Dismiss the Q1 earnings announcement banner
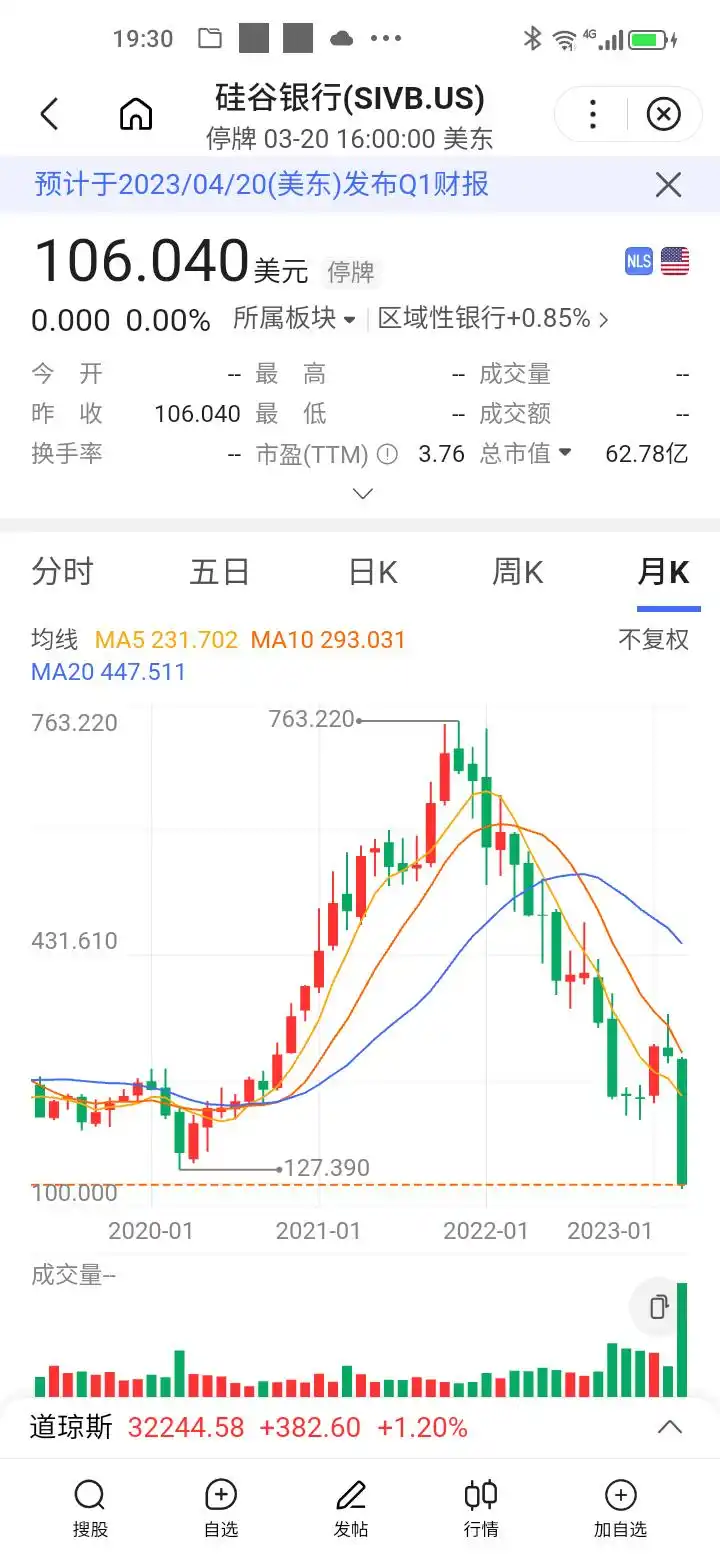This screenshot has width=720, height=1560. click(668, 185)
